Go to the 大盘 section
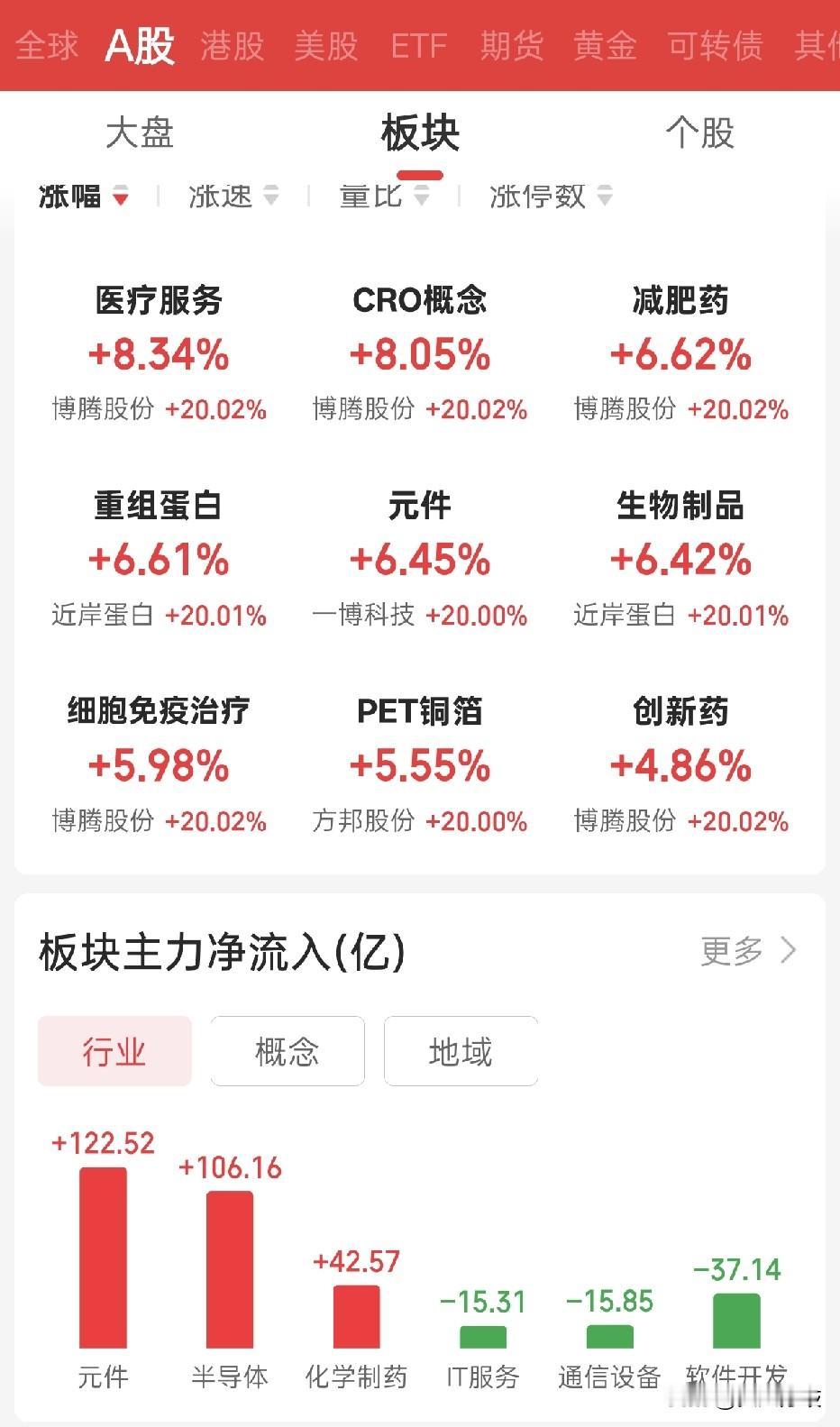The image size is (840, 1427). 140,133
